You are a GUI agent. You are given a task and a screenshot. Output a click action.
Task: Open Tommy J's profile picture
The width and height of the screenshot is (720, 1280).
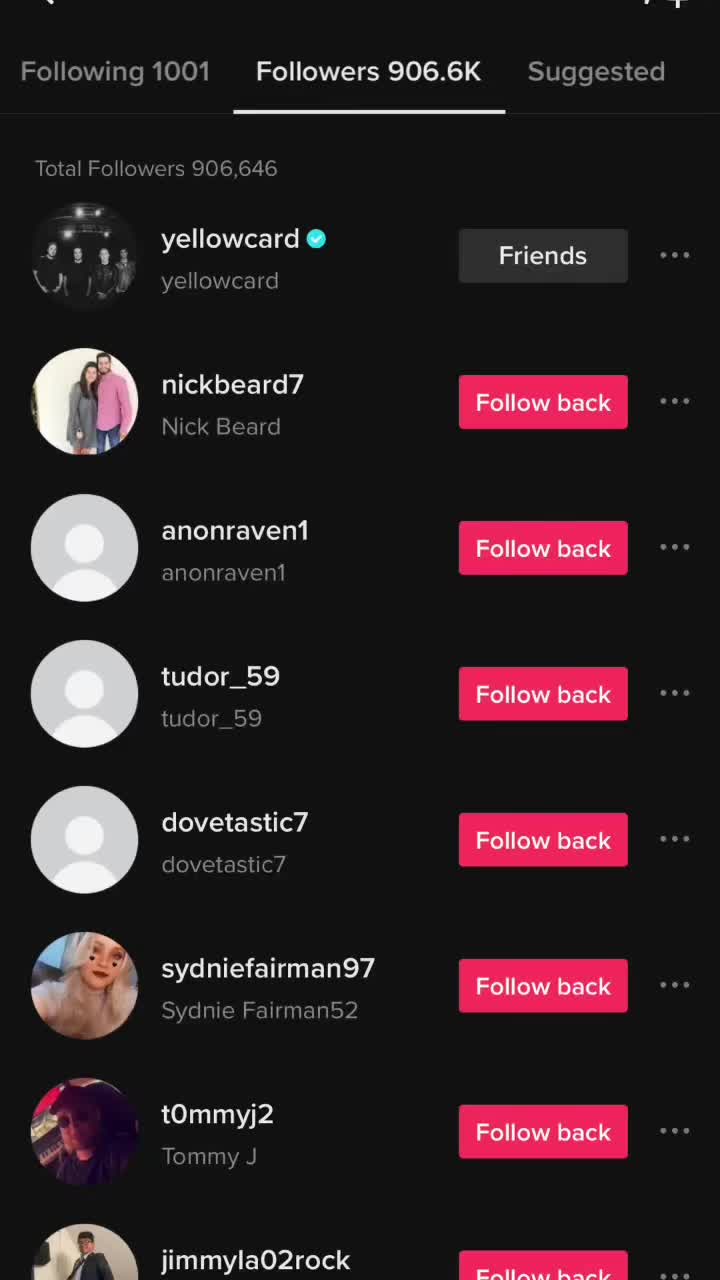pos(85,1131)
